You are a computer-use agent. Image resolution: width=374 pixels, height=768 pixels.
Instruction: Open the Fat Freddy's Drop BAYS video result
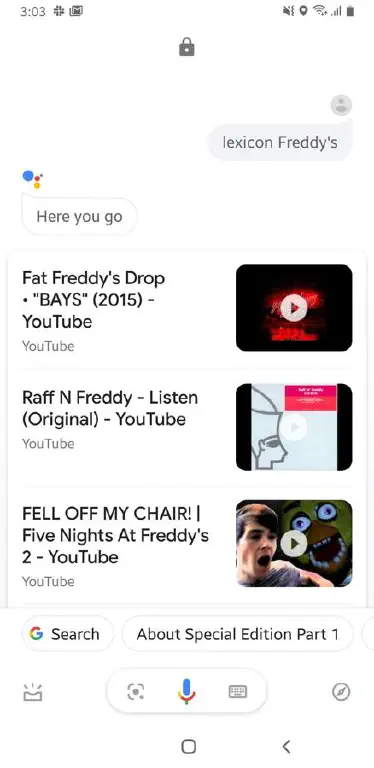pos(187,308)
